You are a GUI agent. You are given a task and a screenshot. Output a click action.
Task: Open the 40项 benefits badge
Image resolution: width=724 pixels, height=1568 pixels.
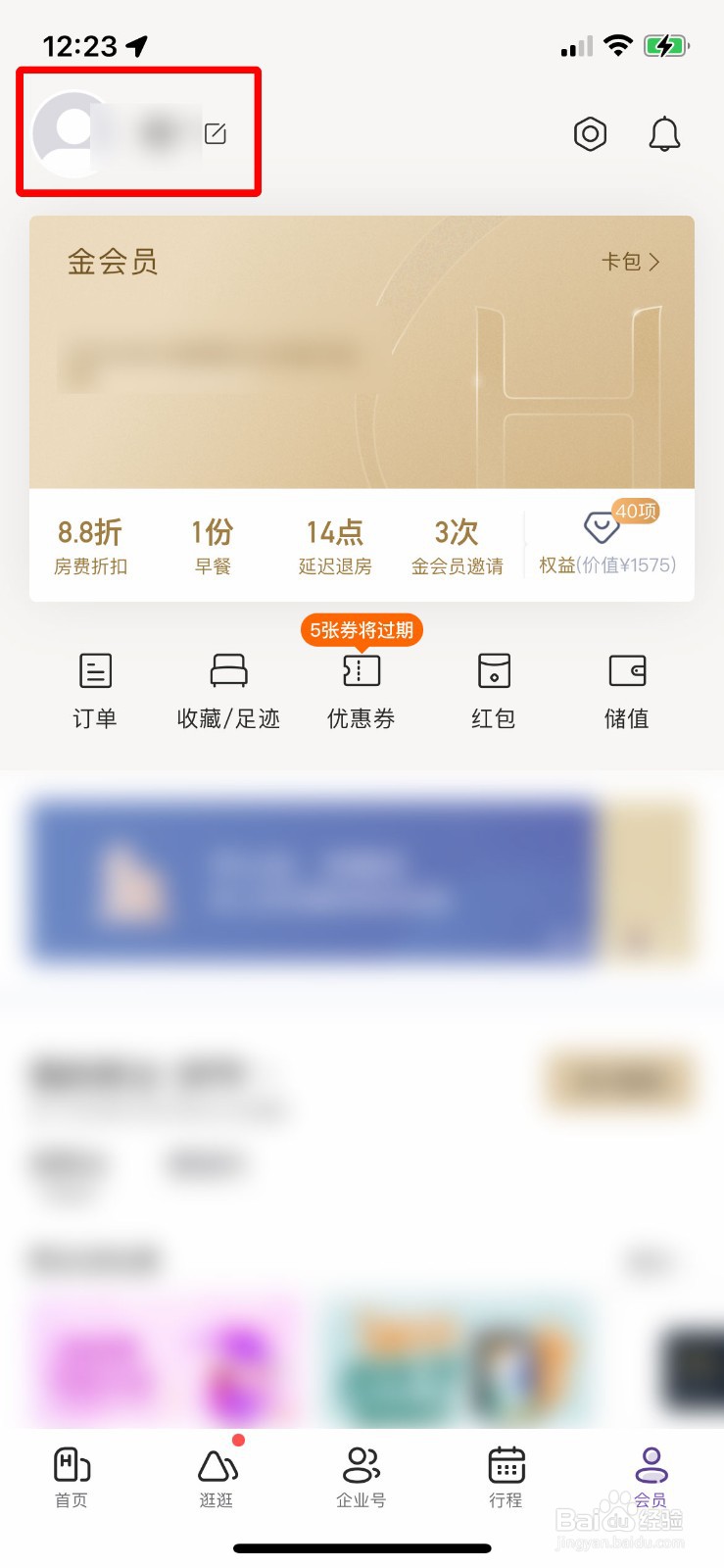636,512
